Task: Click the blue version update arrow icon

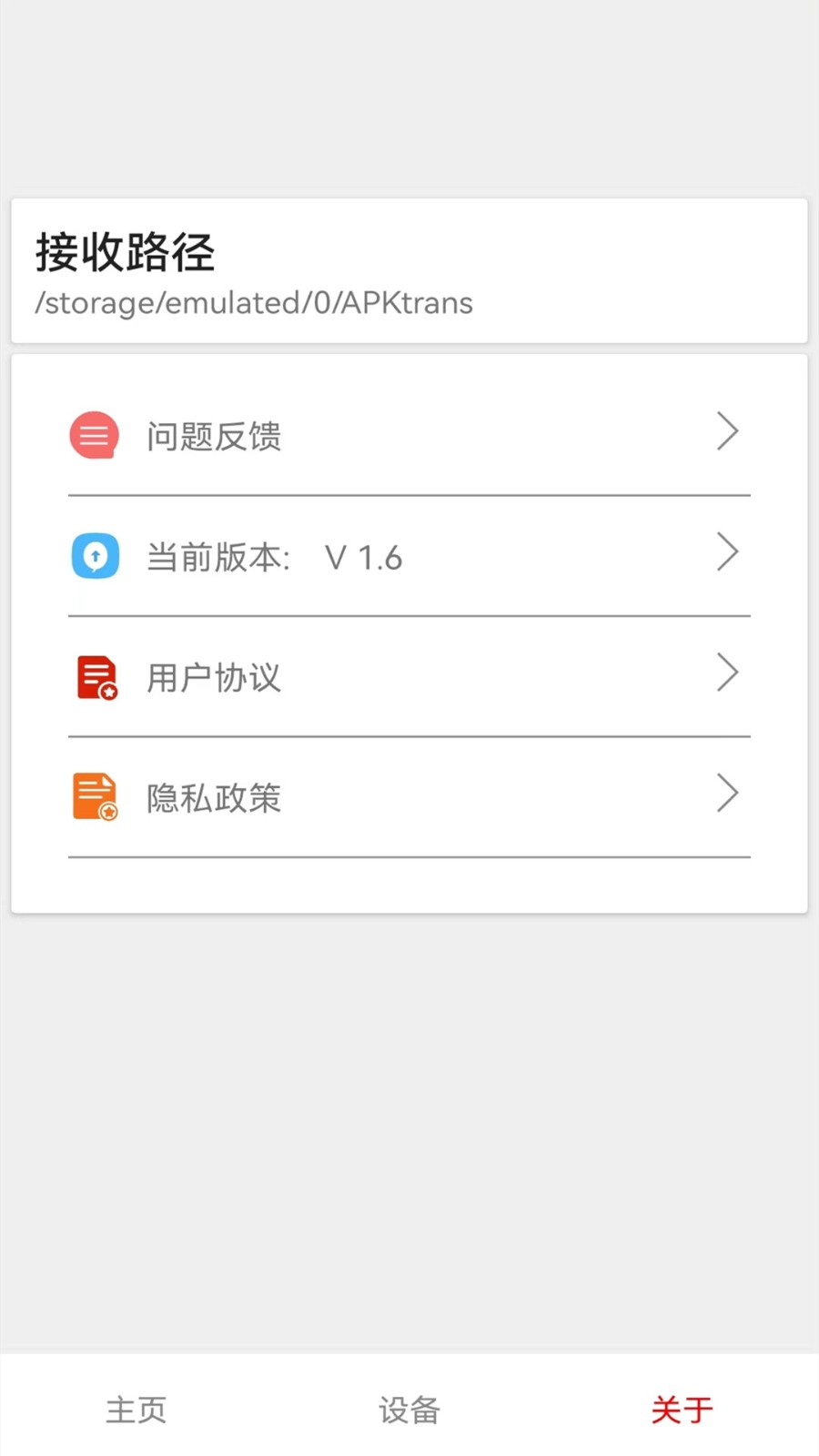Action: point(95,556)
